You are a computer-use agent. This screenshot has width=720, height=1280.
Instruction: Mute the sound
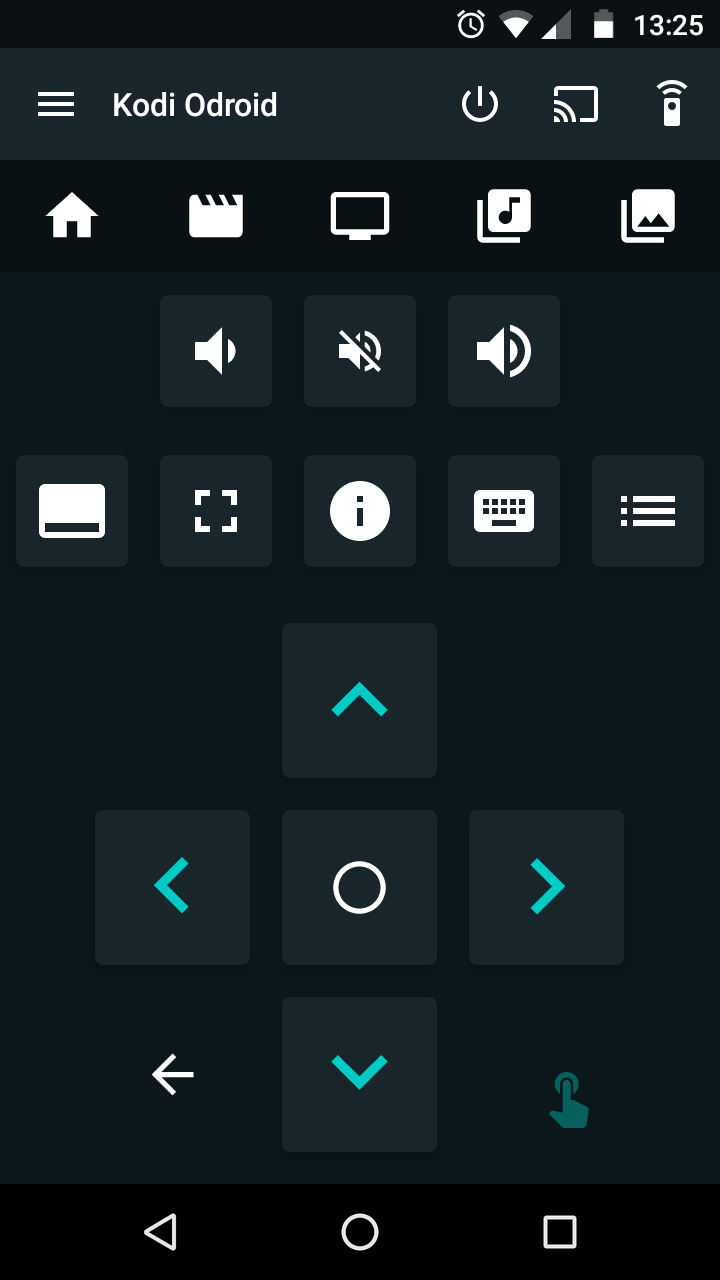[360, 351]
